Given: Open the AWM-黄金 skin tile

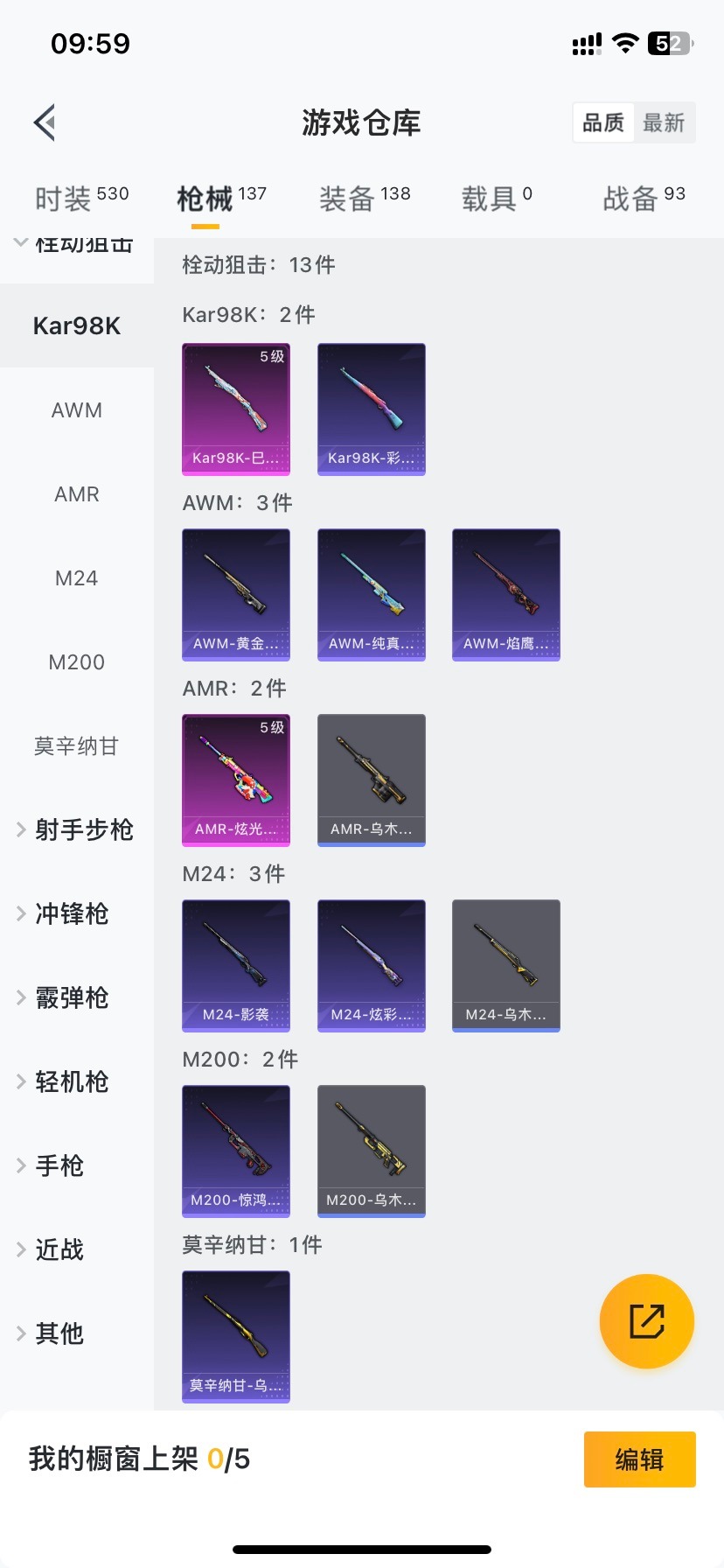Looking at the screenshot, I should [236, 595].
